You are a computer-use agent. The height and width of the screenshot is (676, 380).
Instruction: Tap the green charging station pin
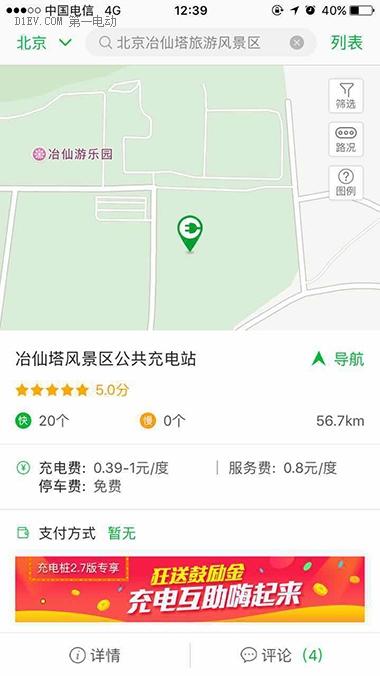pos(190,234)
